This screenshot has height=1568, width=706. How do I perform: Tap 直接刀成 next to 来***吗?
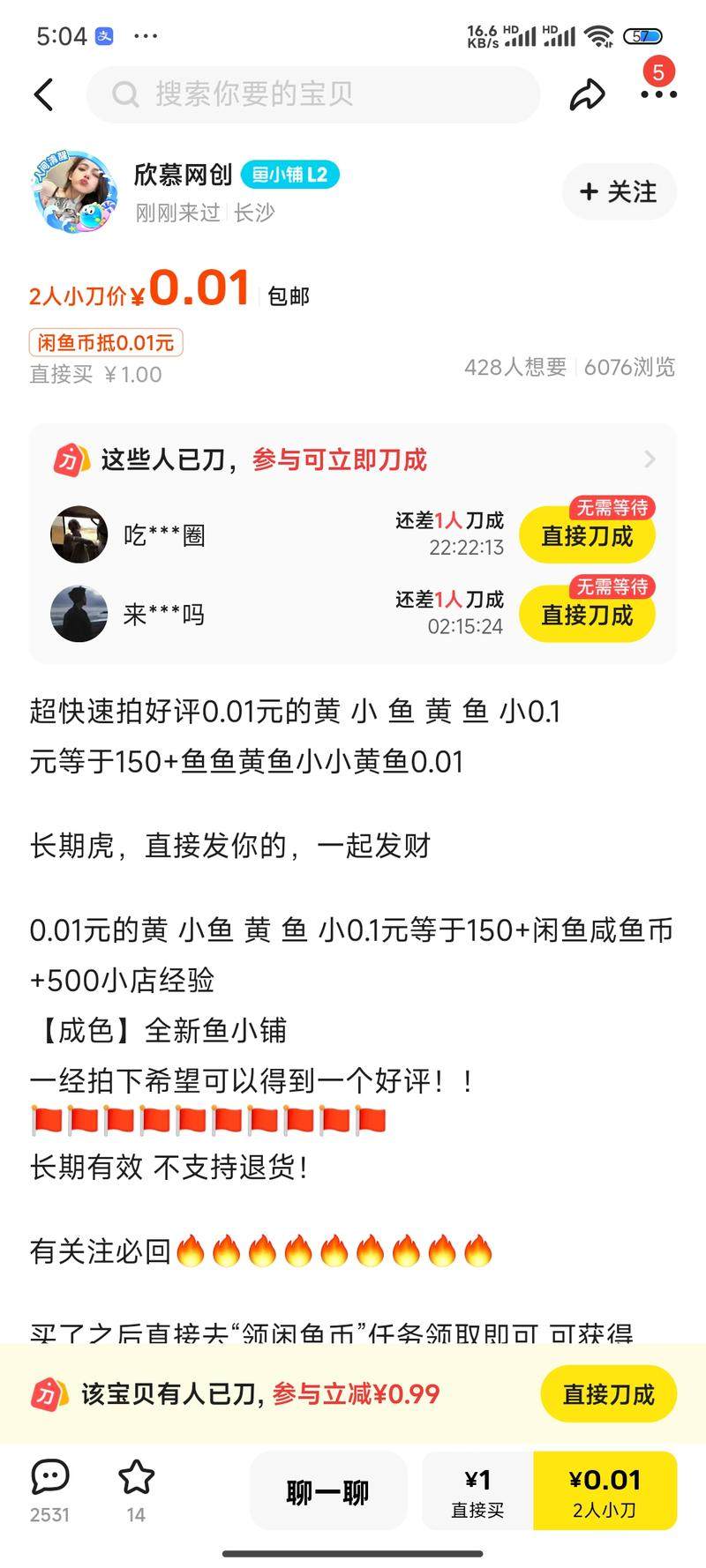587,615
